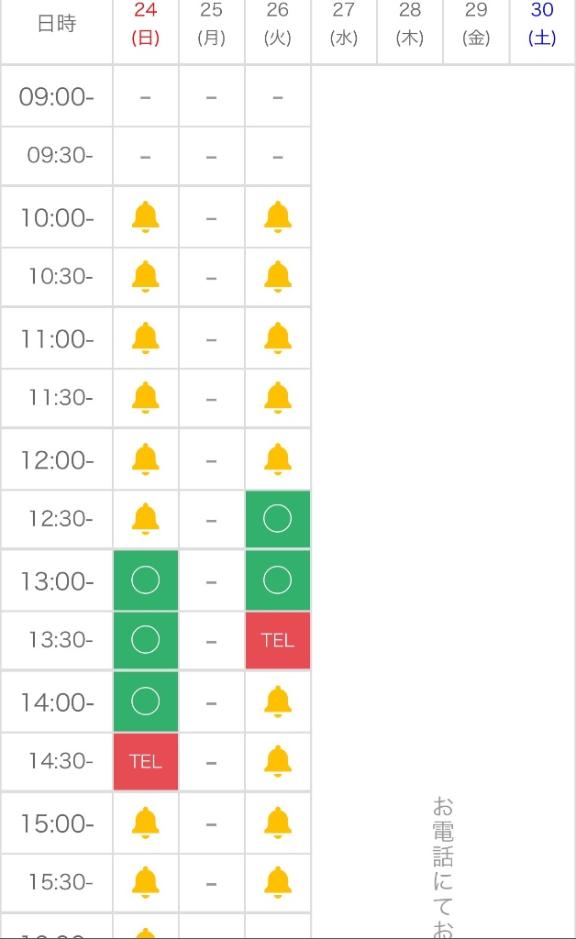Tap TEL at 14:30 on Sunday 24

[145, 761]
